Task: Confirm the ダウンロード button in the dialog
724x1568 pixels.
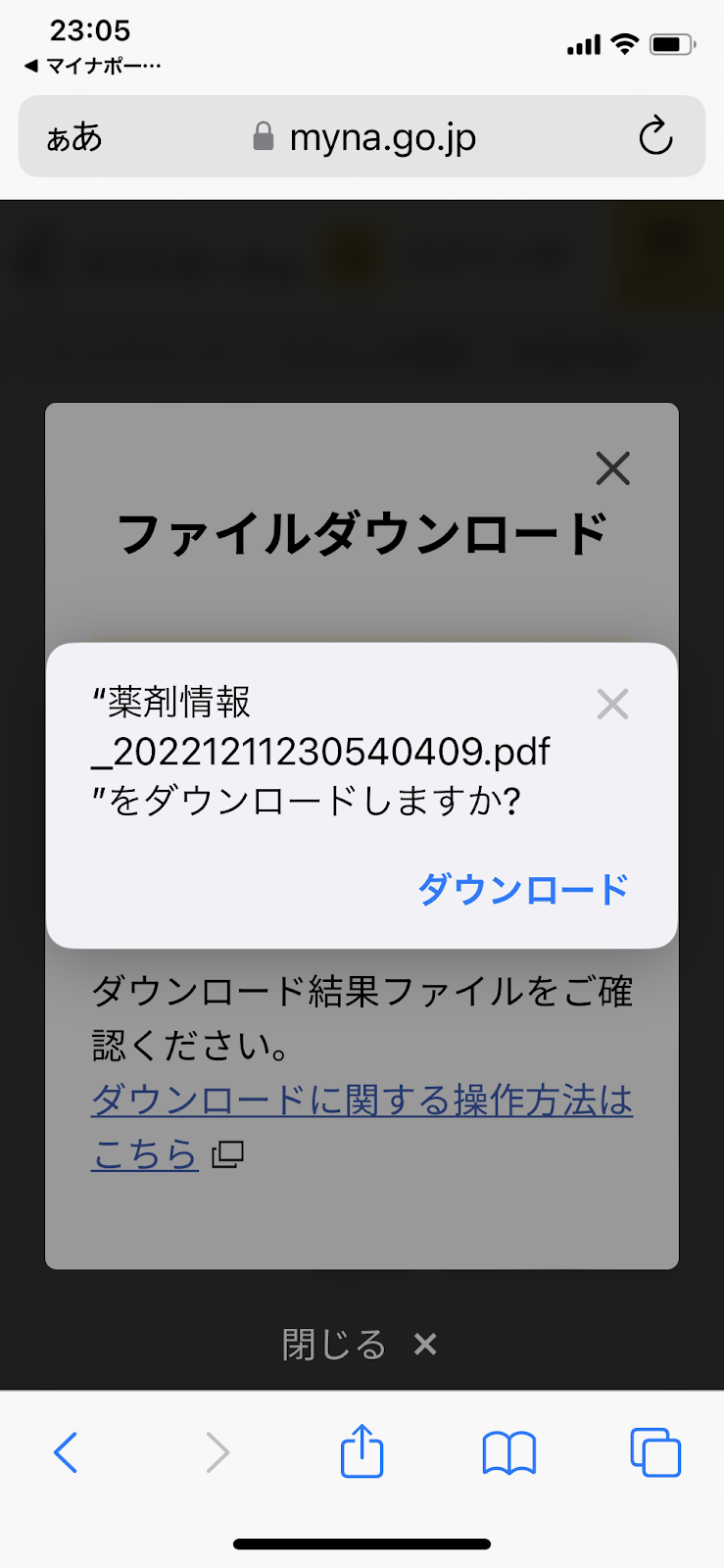Action: tap(523, 889)
